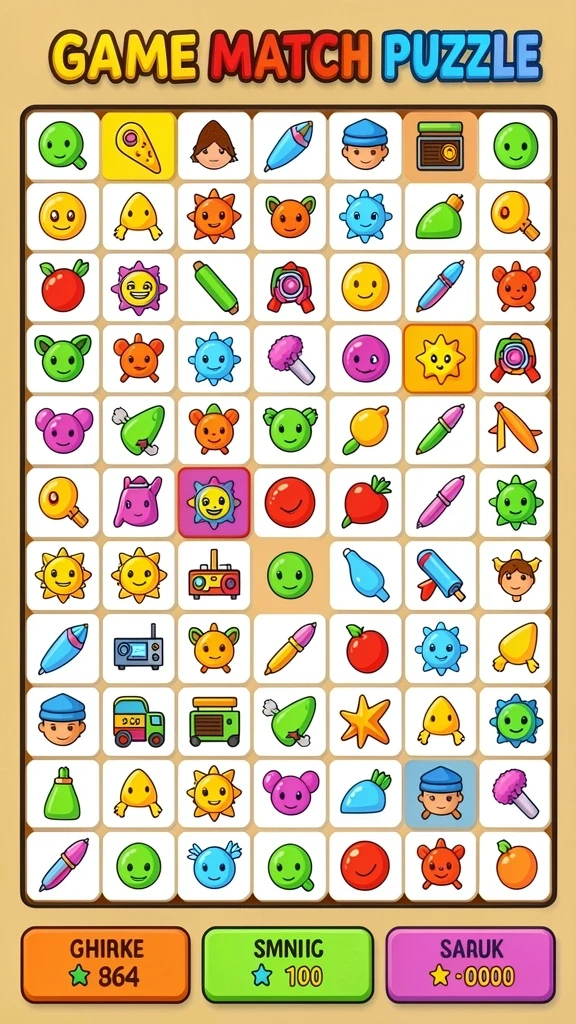Screen dimensions: 576x1024
Task: Select the orange paper airplane tile
Action: coord(516,430)
